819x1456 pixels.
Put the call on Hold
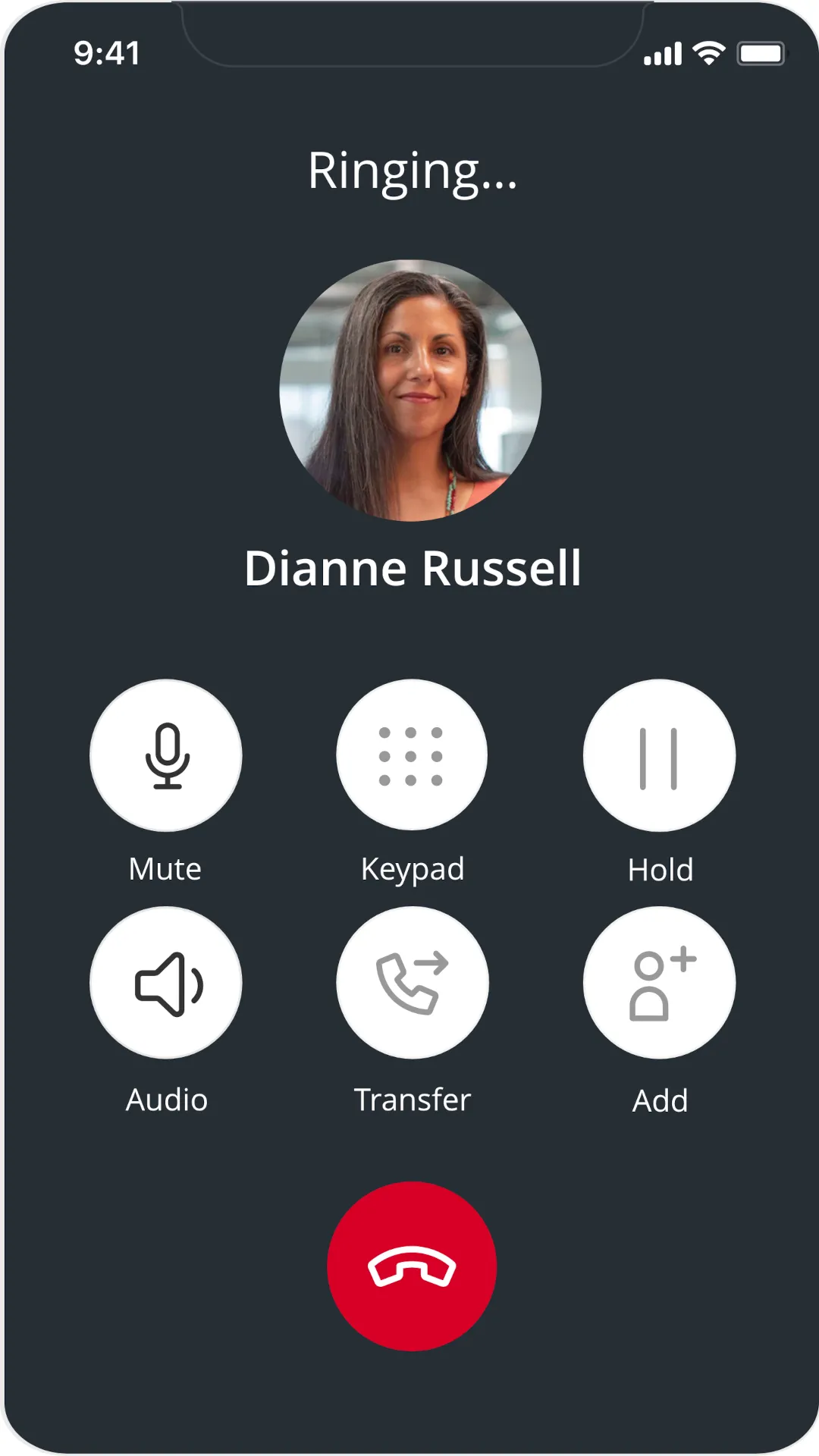pos(659,755)
